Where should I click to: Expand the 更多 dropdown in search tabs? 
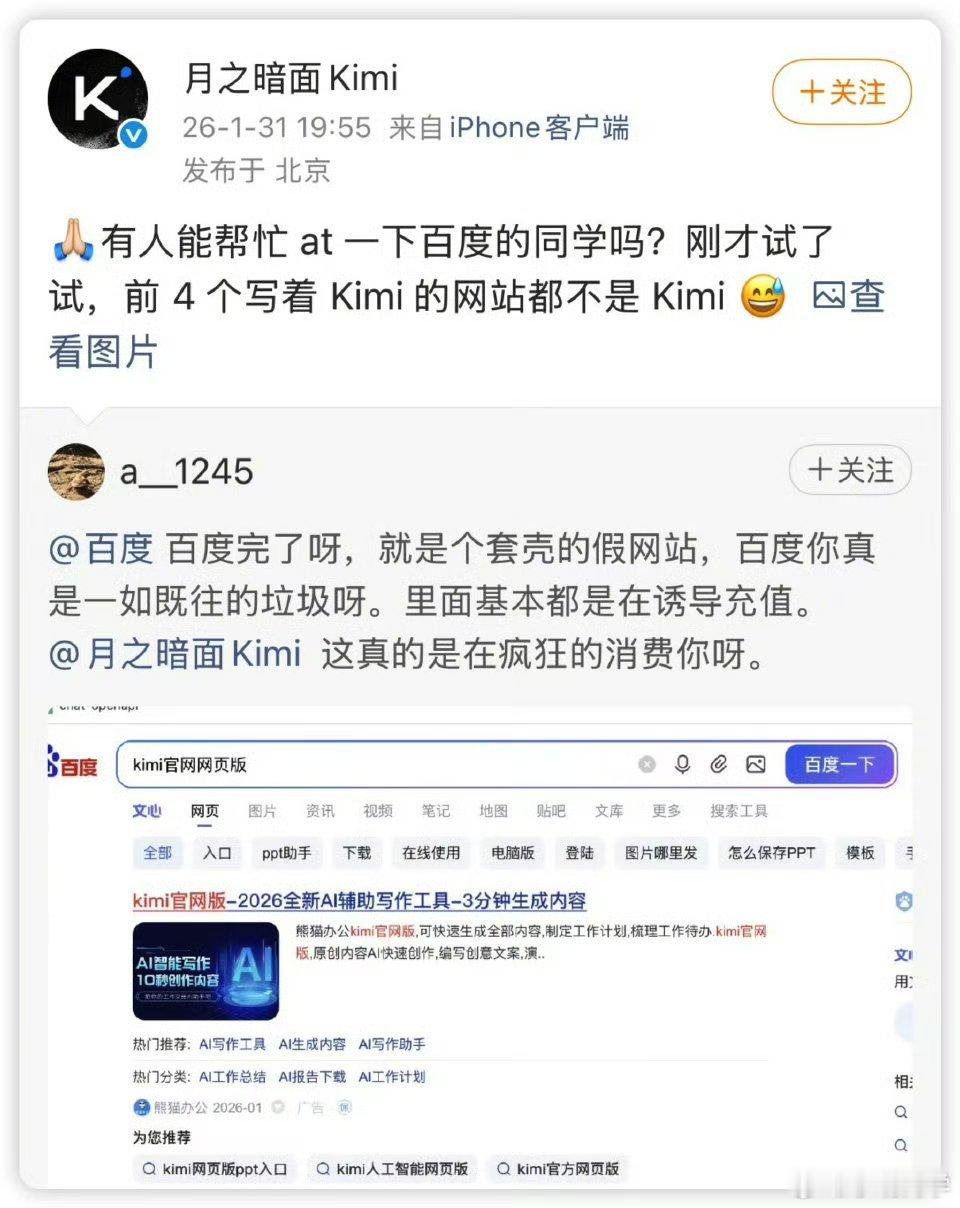(666, 812)
